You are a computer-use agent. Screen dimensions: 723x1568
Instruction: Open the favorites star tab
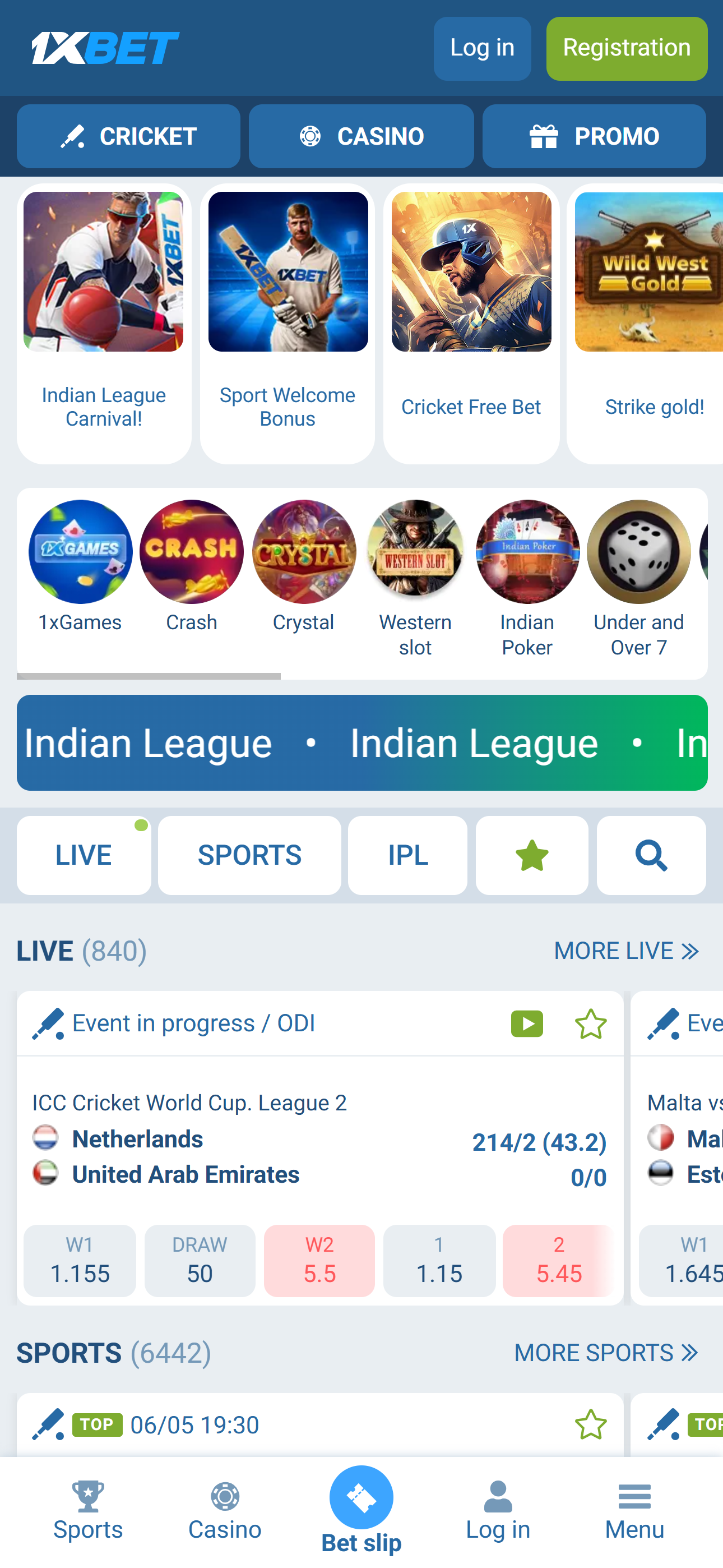click(531, 855)
